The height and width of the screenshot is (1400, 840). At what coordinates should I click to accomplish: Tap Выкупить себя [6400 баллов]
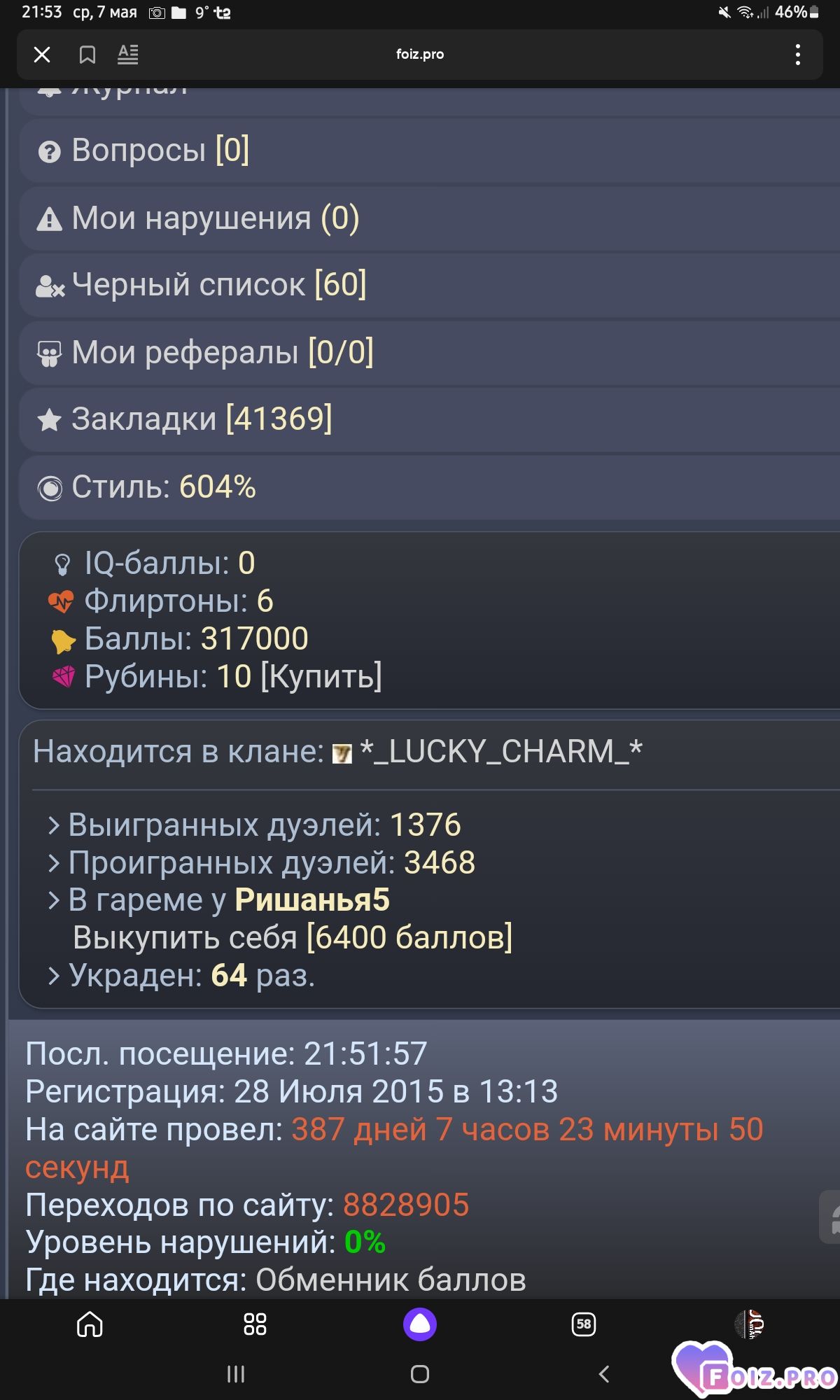pos(293,938)
